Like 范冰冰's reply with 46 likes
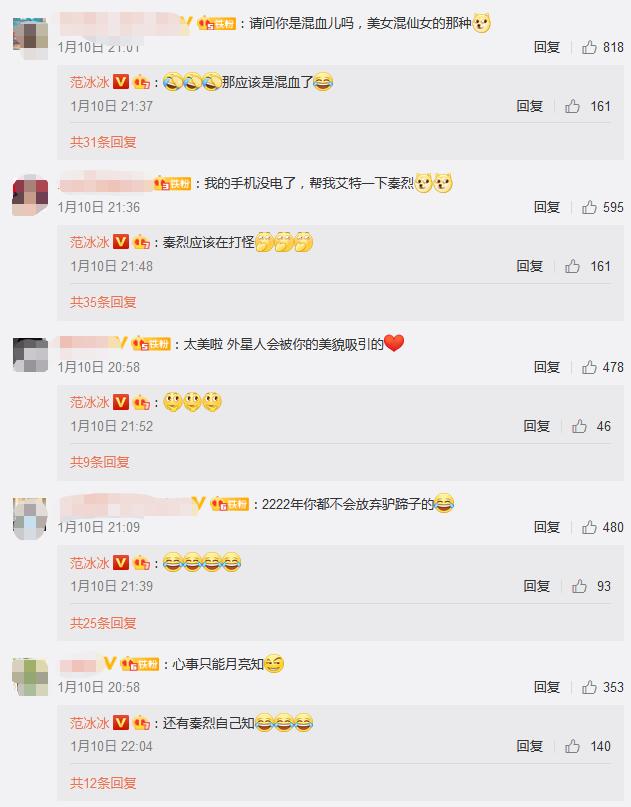The height and width of the screenshot is (807, 631). (579, 426)
